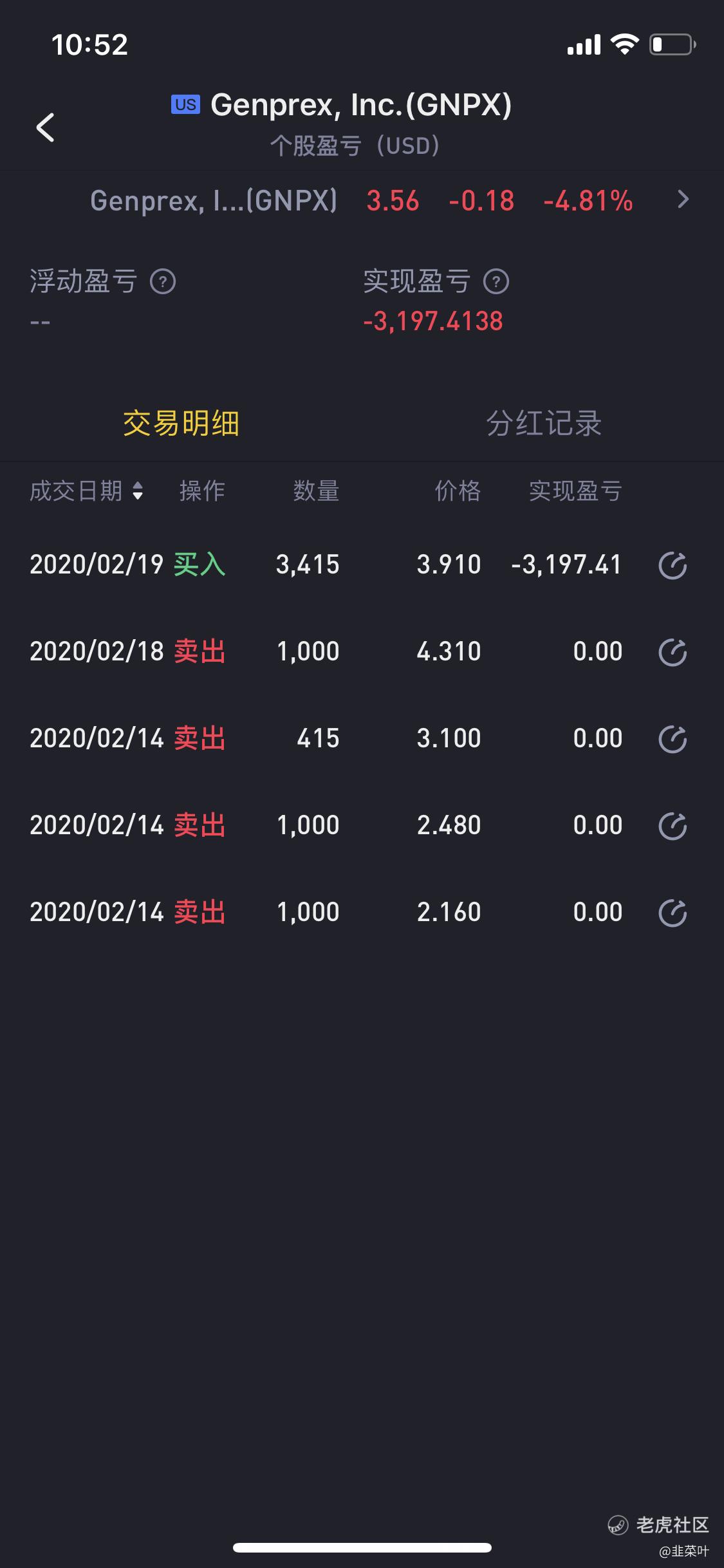Go back using the top-left arrow

tap(45, 127)
